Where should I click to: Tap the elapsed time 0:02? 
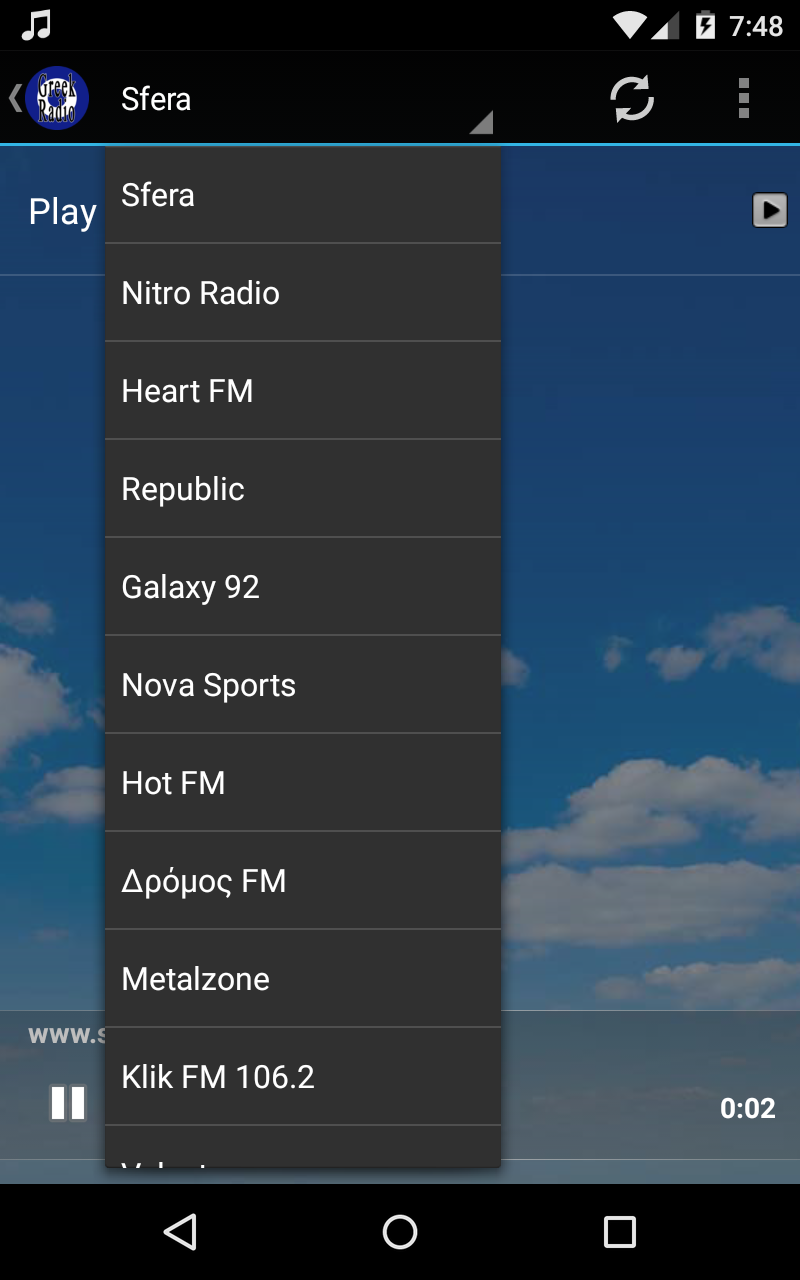747,1108
